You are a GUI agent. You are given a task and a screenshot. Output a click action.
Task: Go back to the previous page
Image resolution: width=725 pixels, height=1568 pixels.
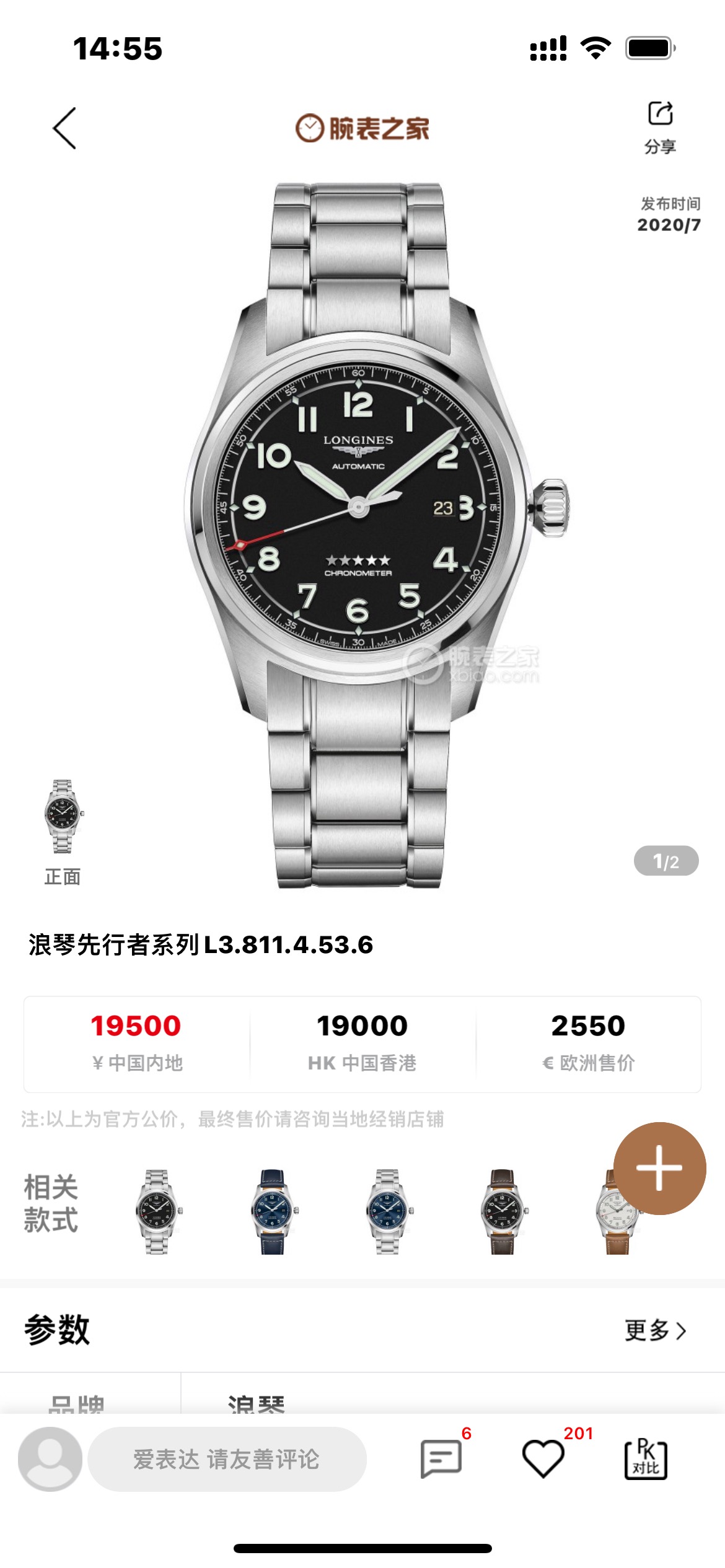pos(64,128)
